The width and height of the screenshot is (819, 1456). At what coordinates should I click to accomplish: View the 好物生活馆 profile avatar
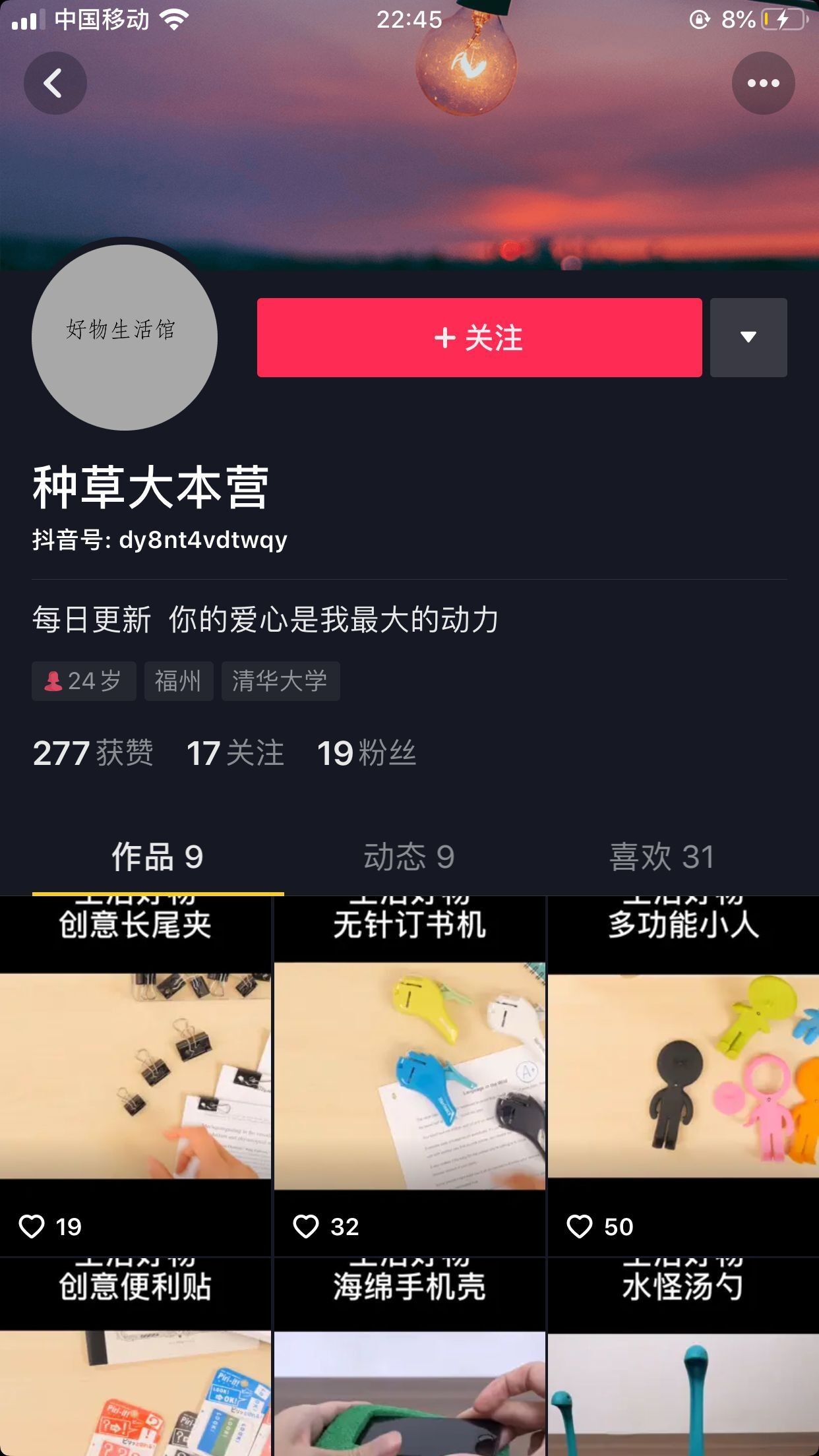pyautogui.click(x=125, y=338)
